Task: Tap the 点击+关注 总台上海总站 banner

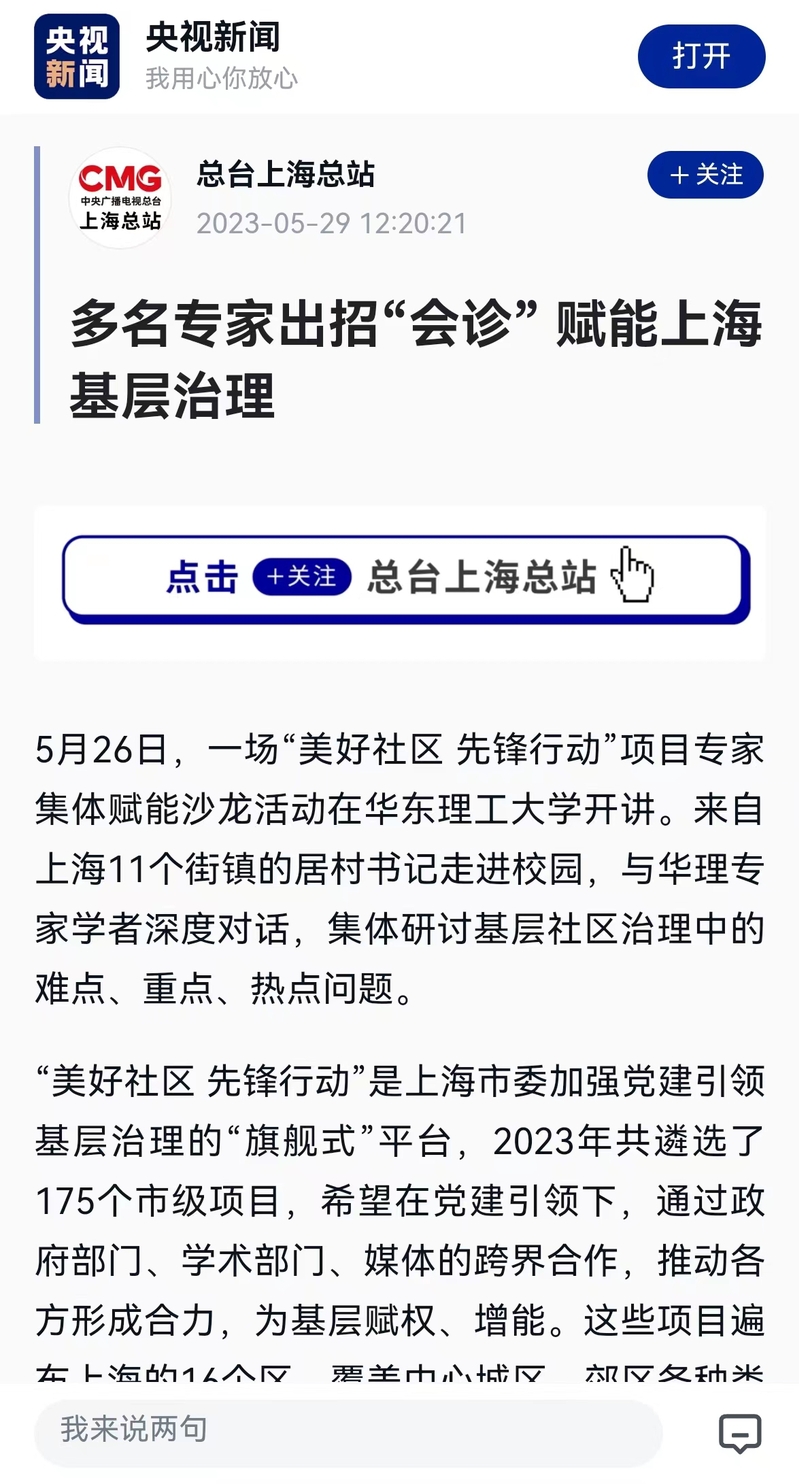Action: coord(405,579)
